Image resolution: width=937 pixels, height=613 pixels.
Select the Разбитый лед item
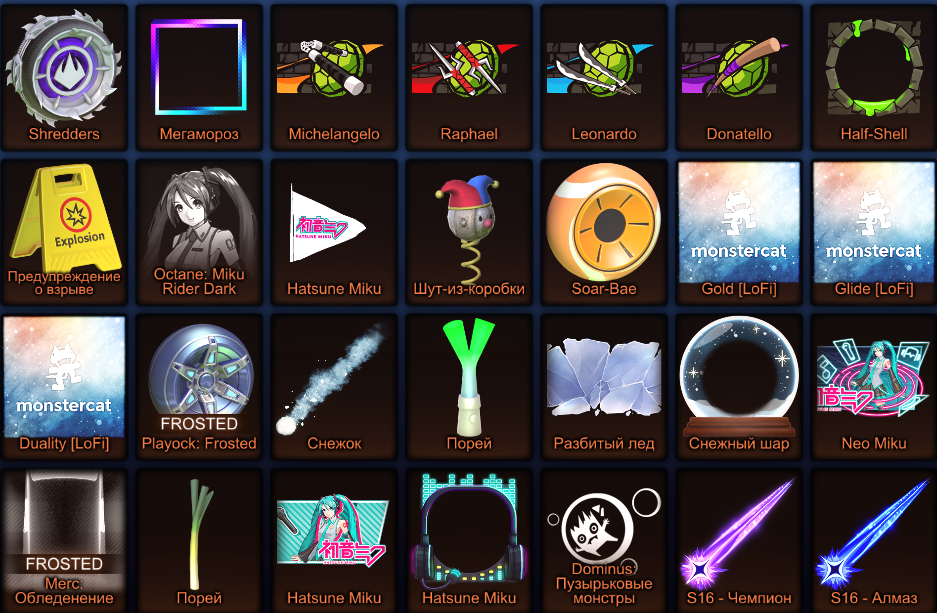pyautogui.click(x=604, y=385)
